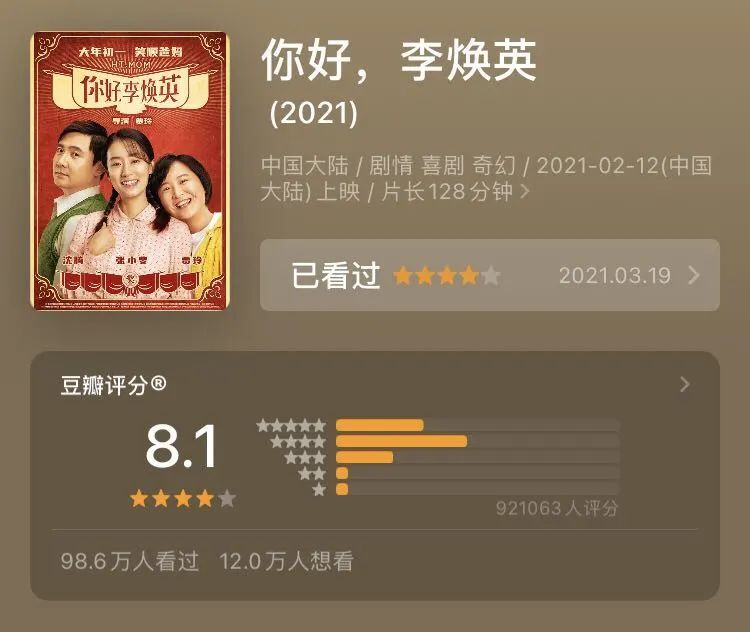Expand the movie info line ending 片长128分钟
The image size is (750, 632).
pos(527,192)
